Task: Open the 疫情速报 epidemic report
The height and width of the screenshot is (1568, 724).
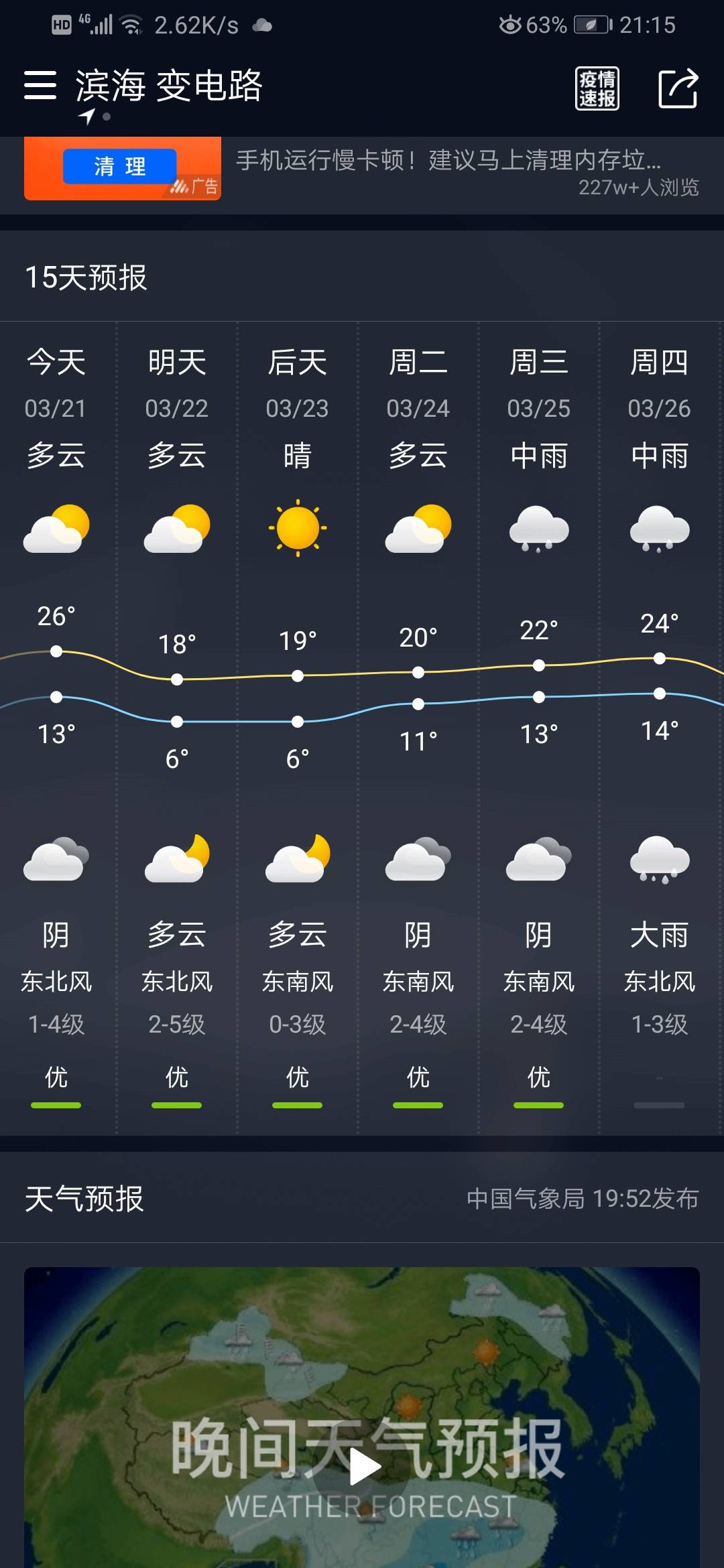Action: [x=597, y=88]
